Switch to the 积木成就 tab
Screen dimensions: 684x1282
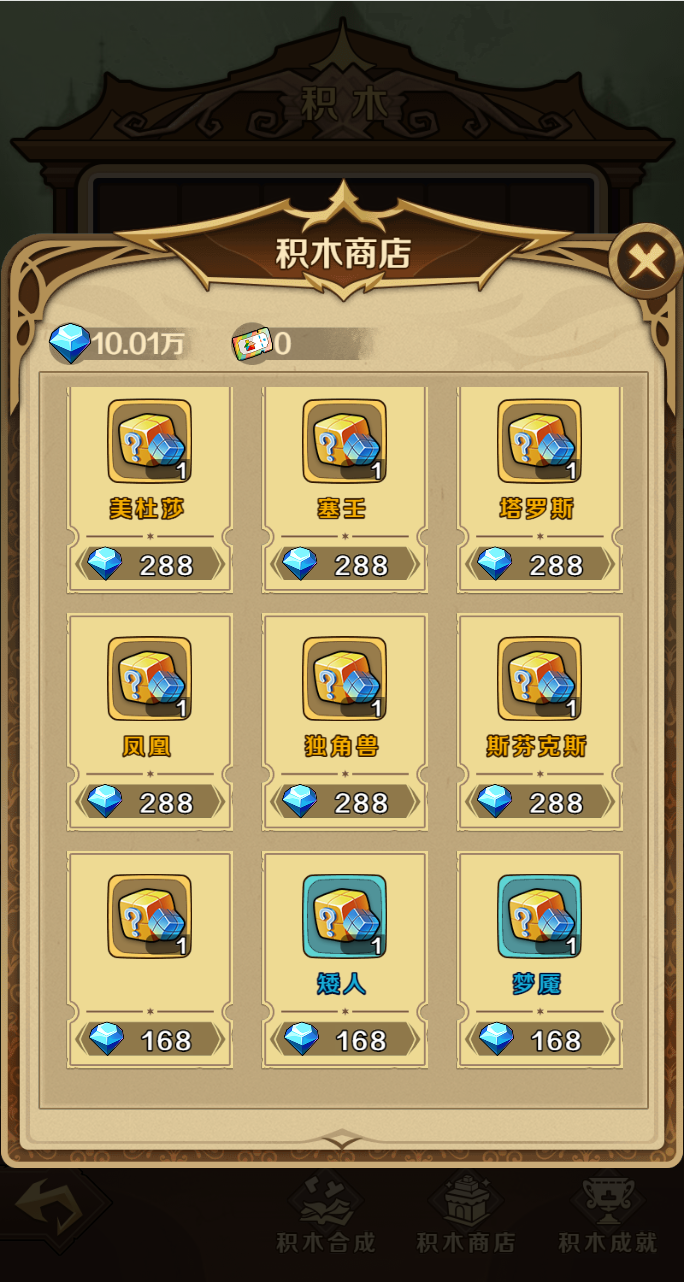[x=608, y=1216]
